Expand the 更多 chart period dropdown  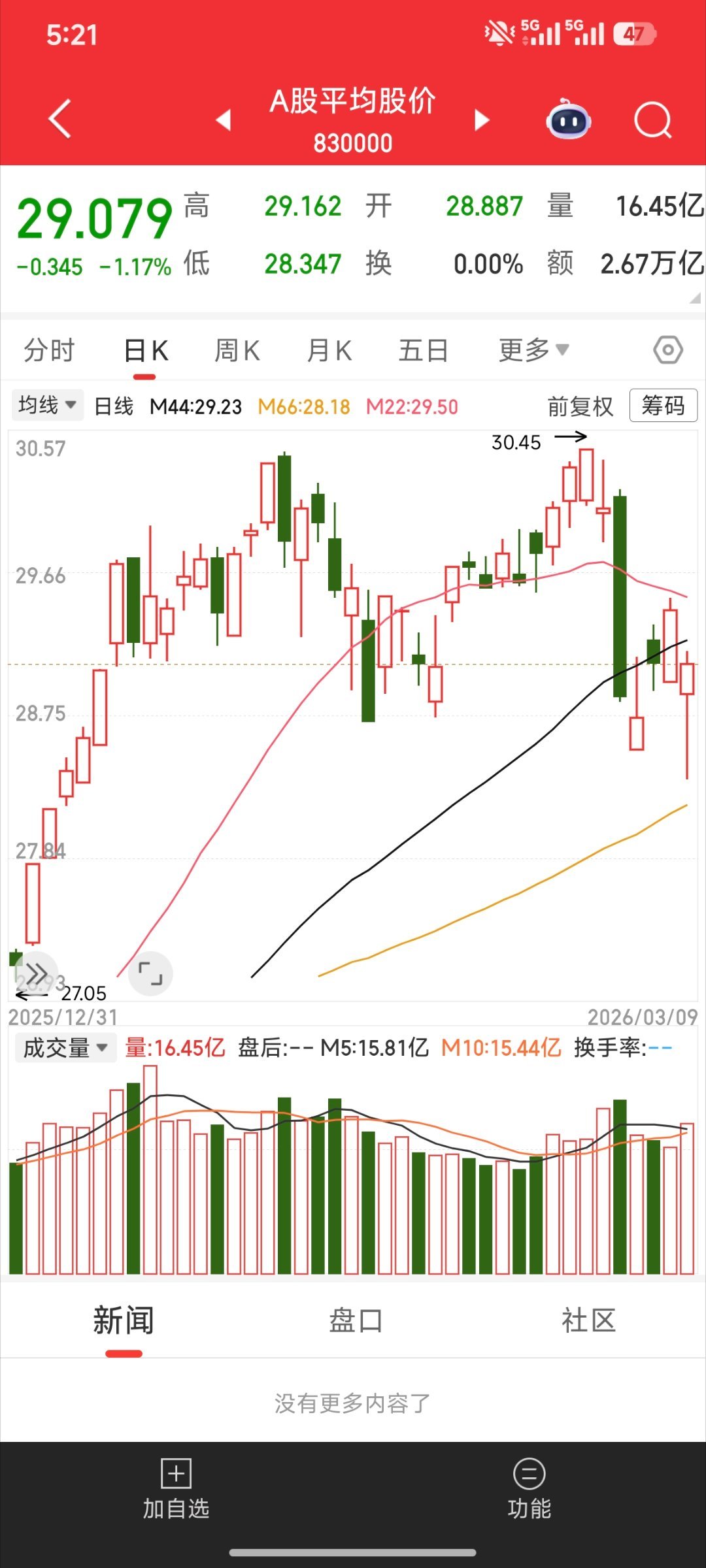(x=533, y=350)
